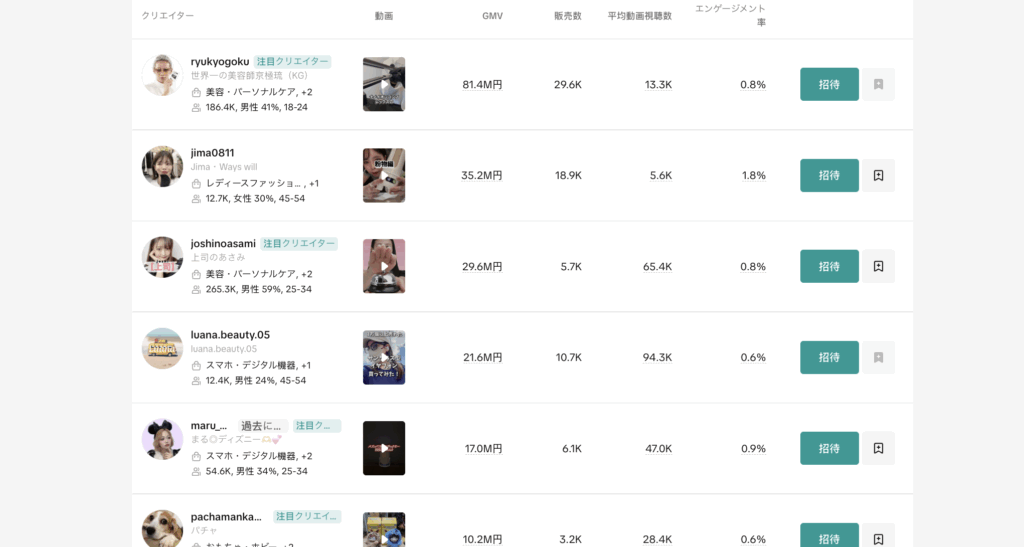
Task: Bookmark the maru_ creator row
Action: [x=878, y=448]
